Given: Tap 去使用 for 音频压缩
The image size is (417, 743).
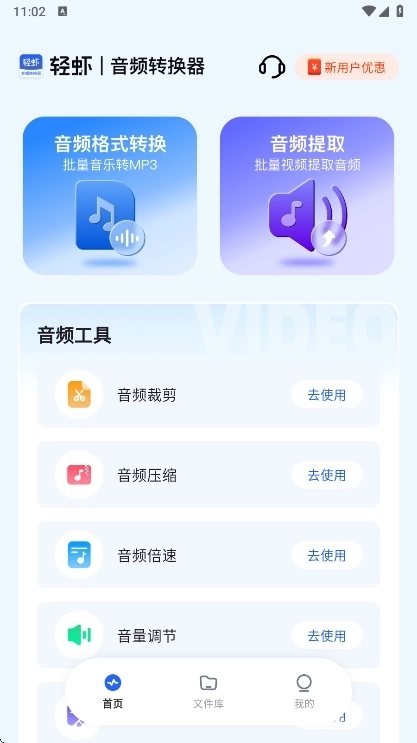Looking at the screenshot, I should pyautogui.click(x=326, y=475).
